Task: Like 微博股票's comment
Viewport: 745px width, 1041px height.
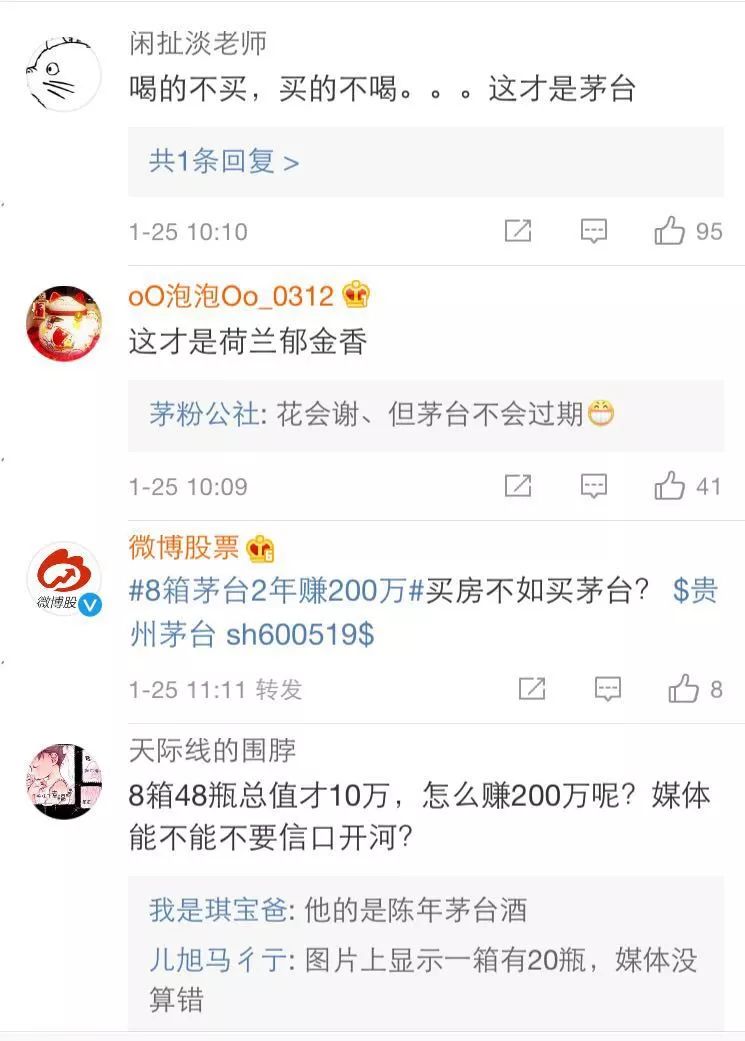Action: click(x=684, y=689)
